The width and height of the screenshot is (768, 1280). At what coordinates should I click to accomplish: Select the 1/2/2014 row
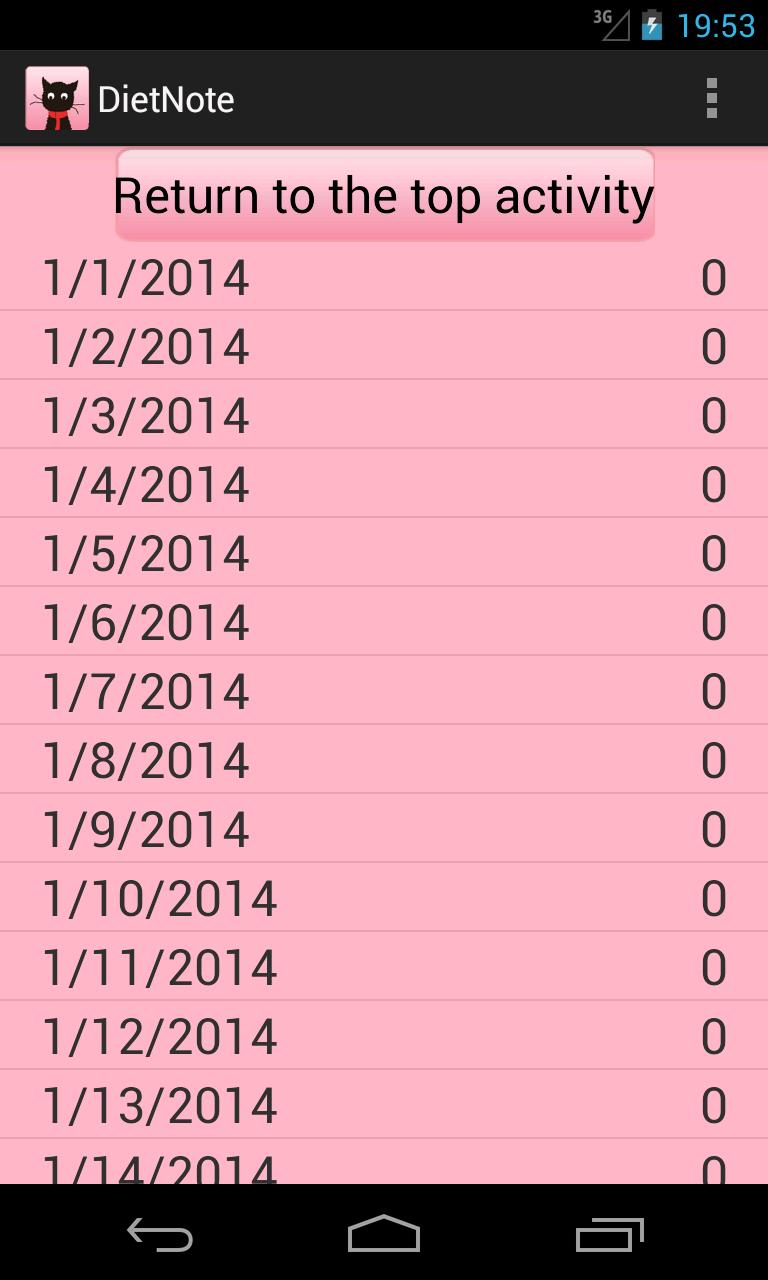pos(384,346)
